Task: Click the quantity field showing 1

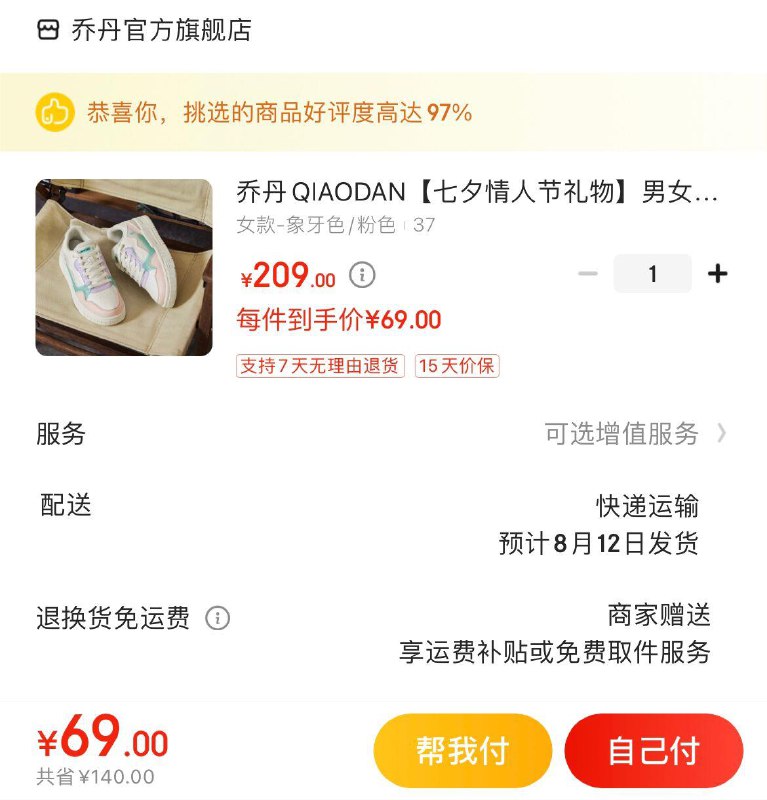Action: 652,272
